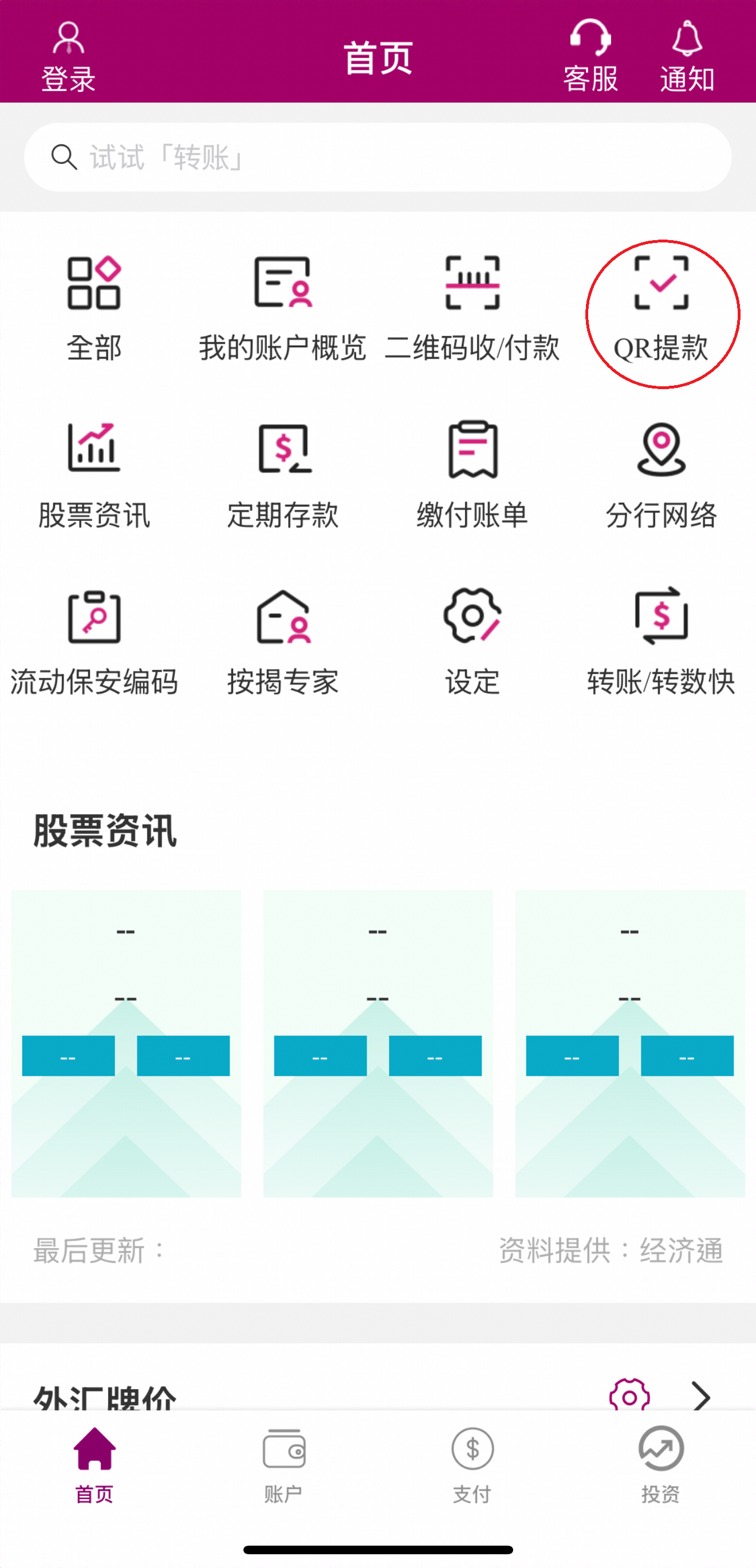Open the 通知 notifications bell
Screen dimensions: 756x1568
[x=687, y=56]
